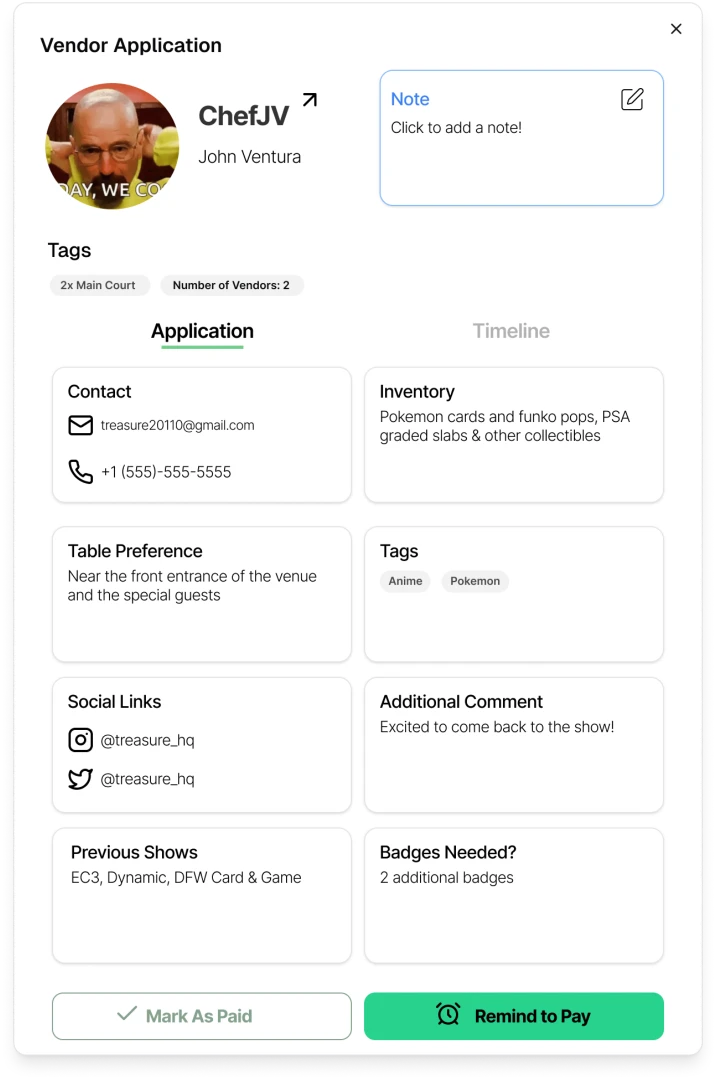This screenshot has width=716, height=1080.
Task: Select the Pokemon tag chip
Action: pos(475,581)
